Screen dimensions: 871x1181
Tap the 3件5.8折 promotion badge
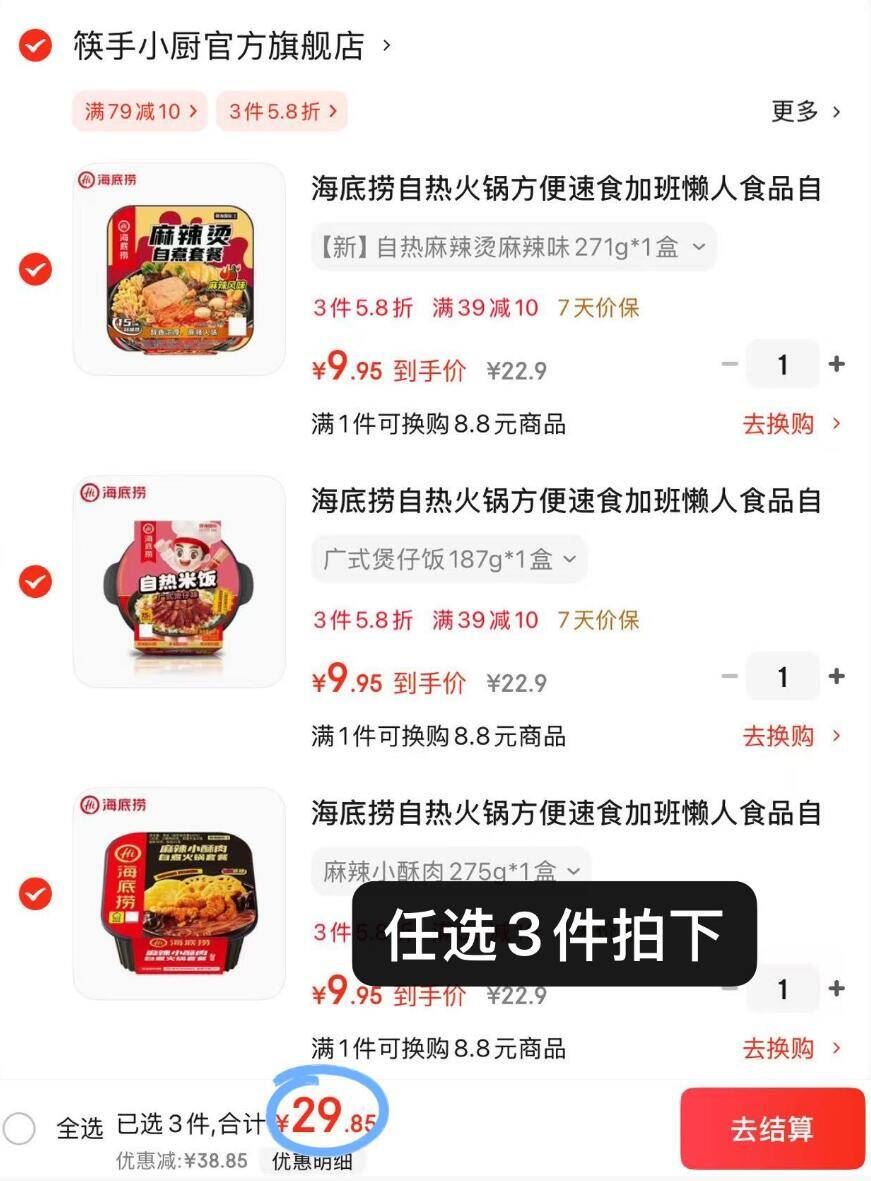[282, 110]
